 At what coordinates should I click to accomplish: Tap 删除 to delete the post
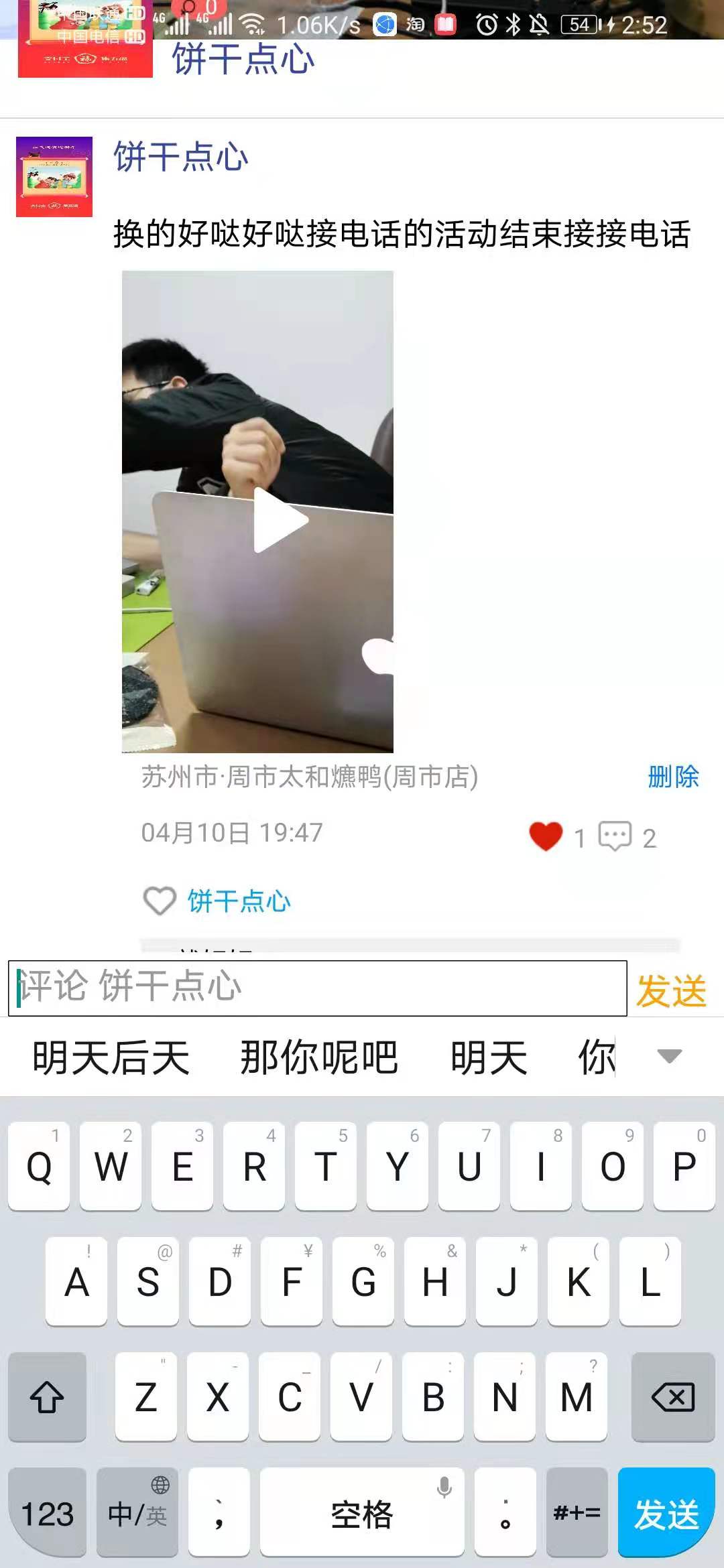coord(673,777)
